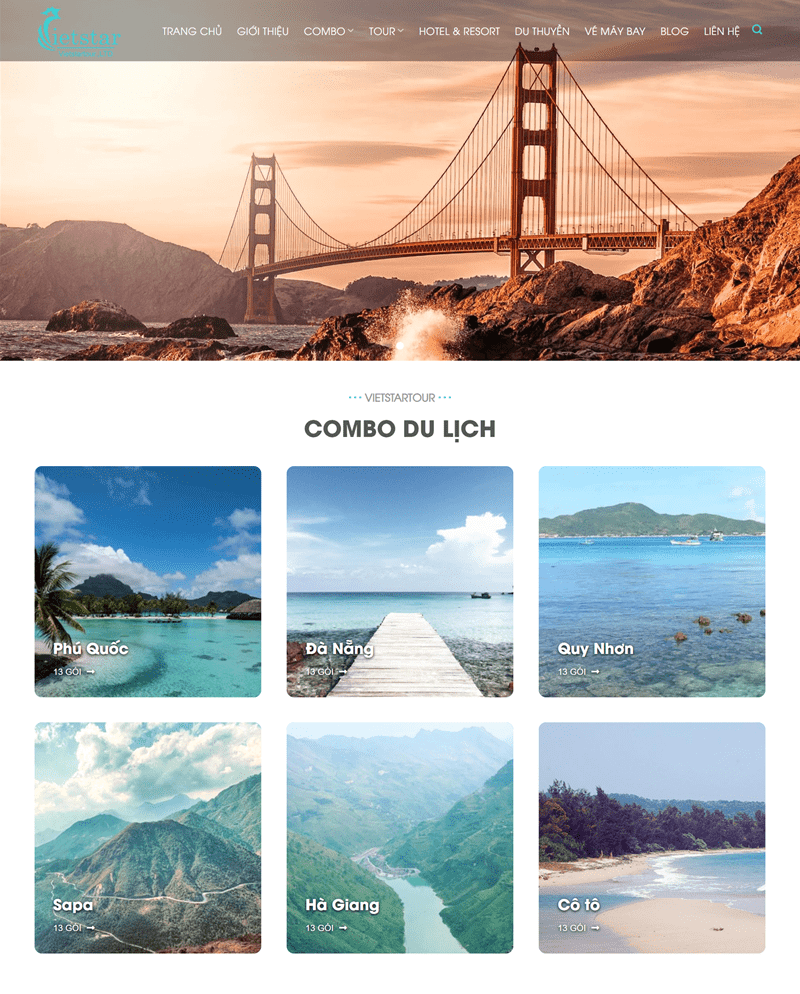Screen dimensions: 800x994
Task: Open the search icon in header
Action: click(x=757, y=30)
